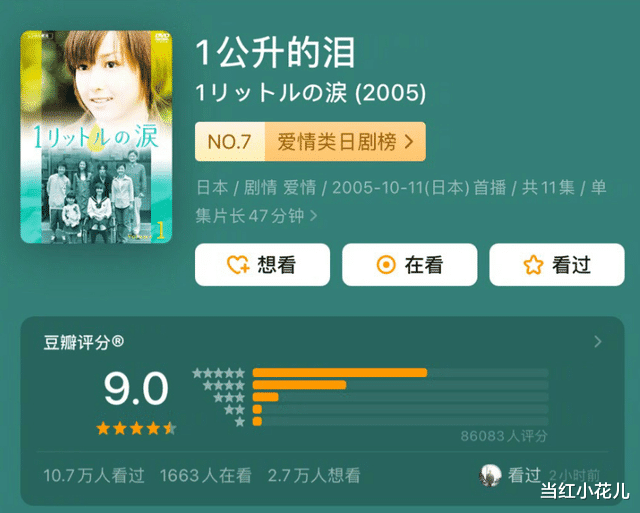Open the NO.7 爱情类日剧榜 ranking chip
The width and height of the screenshot is (640, 513).
(x=310, y=142)
